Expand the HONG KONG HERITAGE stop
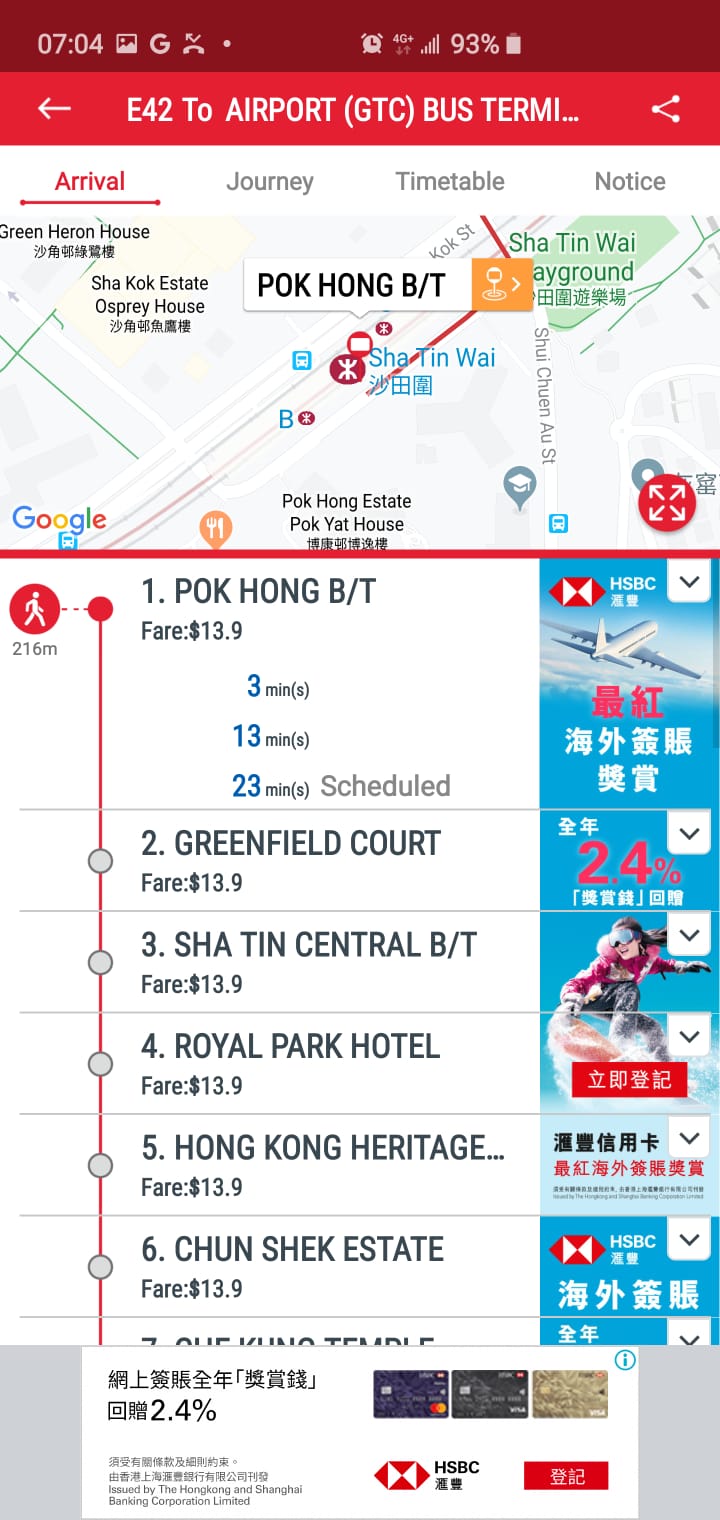Image resolution: width=720 pixels, height=1520 pixels. click(x=689, y=1138)
